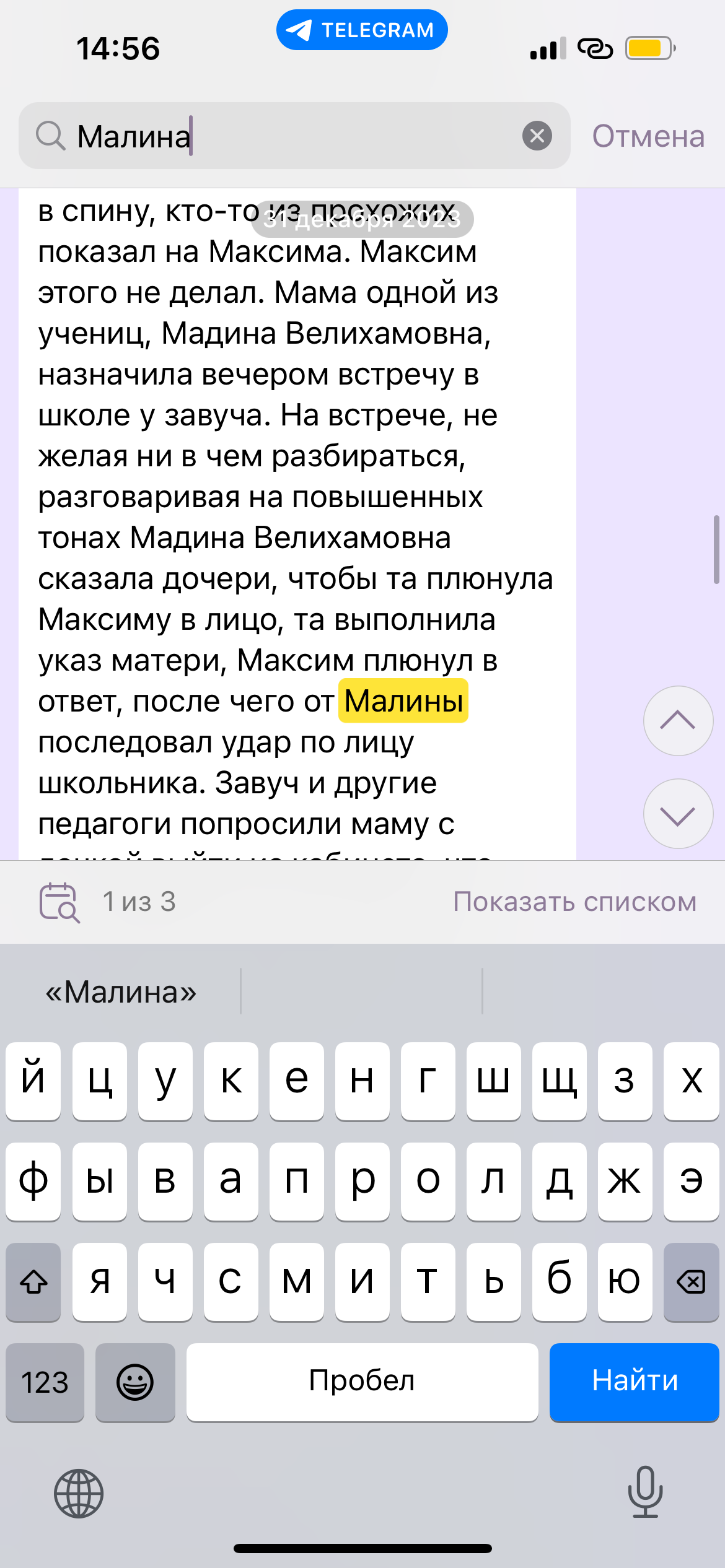
Task: Clear the search text with the X
Action: tap(537, 136)
